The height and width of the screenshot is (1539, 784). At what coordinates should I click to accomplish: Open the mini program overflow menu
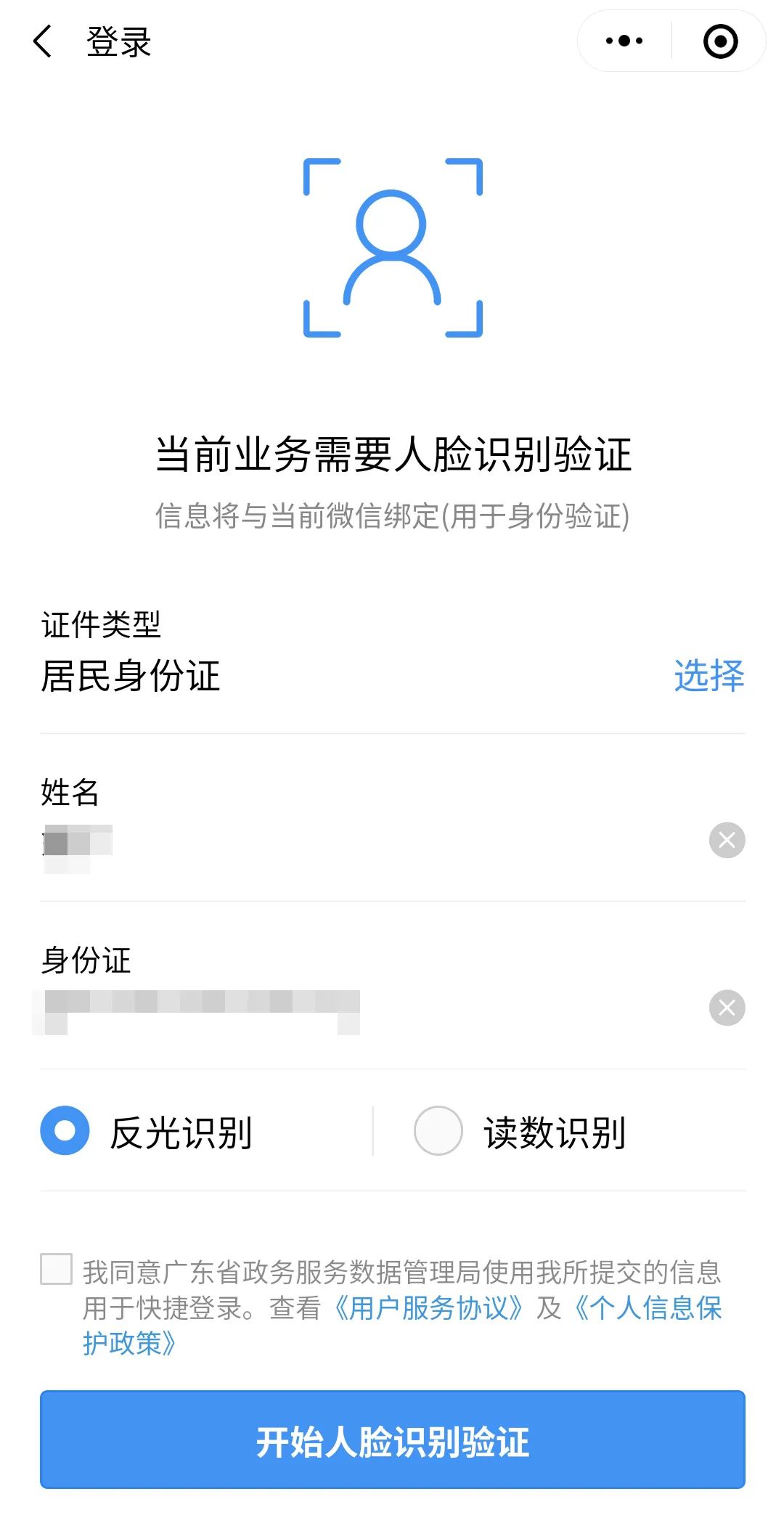tap(624, 41)
